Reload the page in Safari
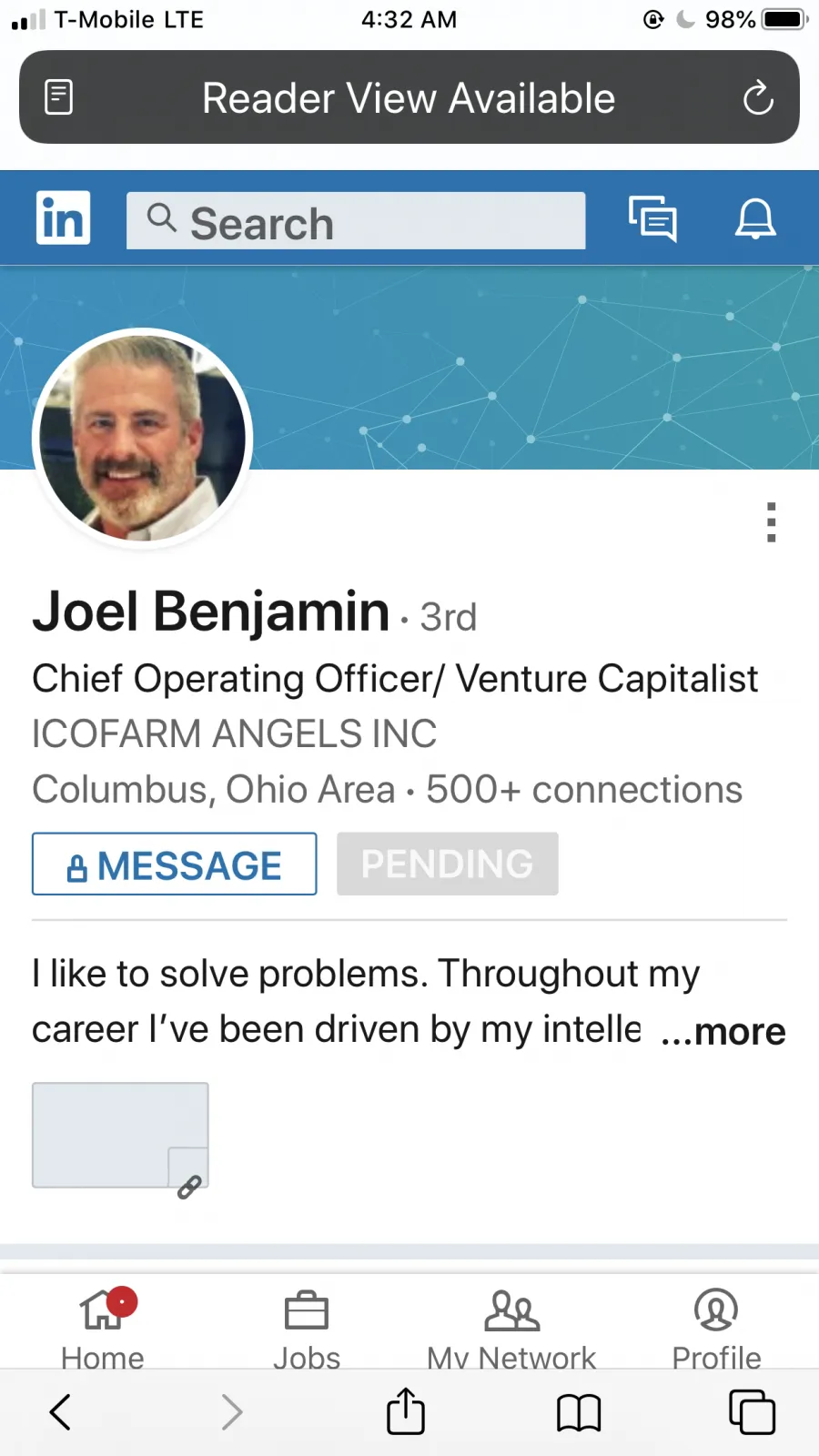This screenshot has width=819, height=1456. tap(757, 97)
